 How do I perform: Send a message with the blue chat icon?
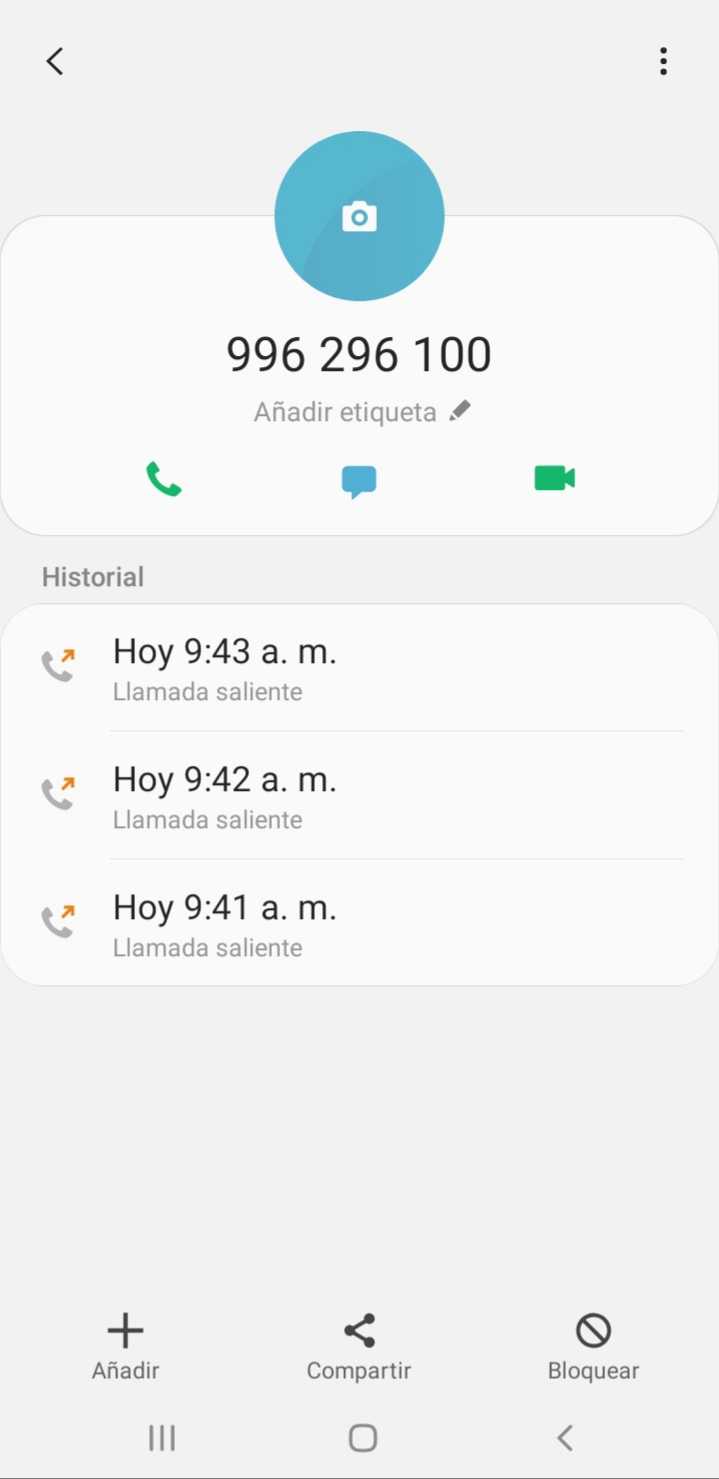pyautogui.click(x=359, y=481)
